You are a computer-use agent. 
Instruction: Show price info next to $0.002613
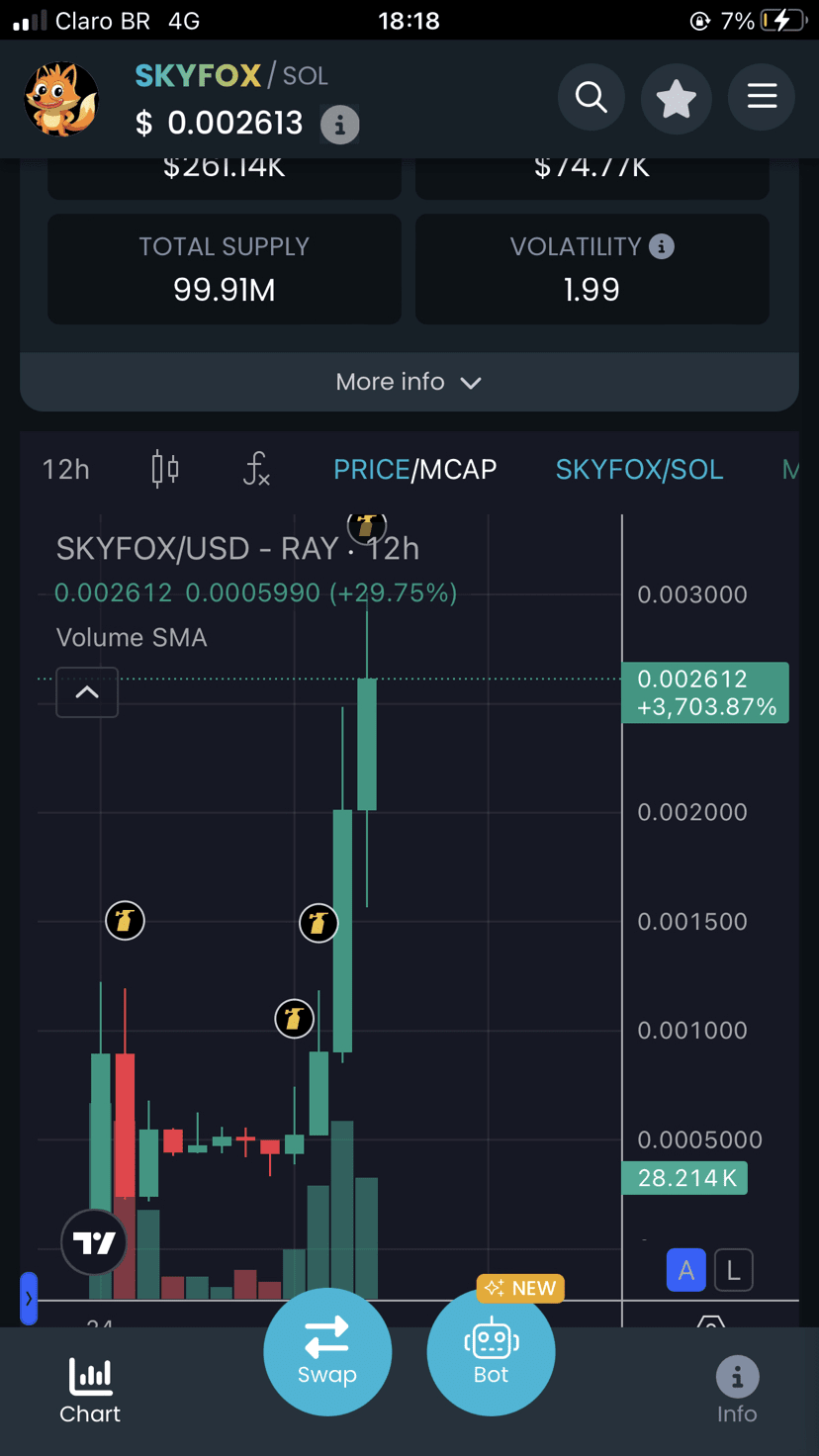pos(339,126)
